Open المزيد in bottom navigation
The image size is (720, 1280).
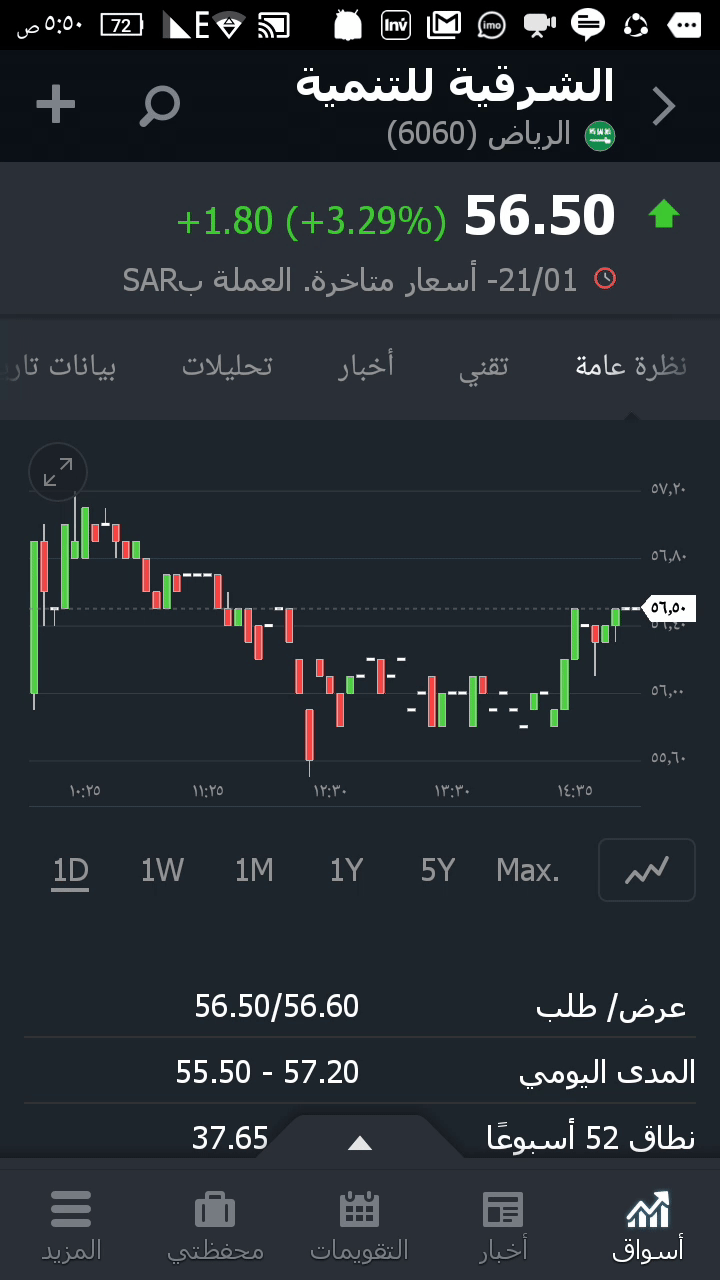(71, 1225)
